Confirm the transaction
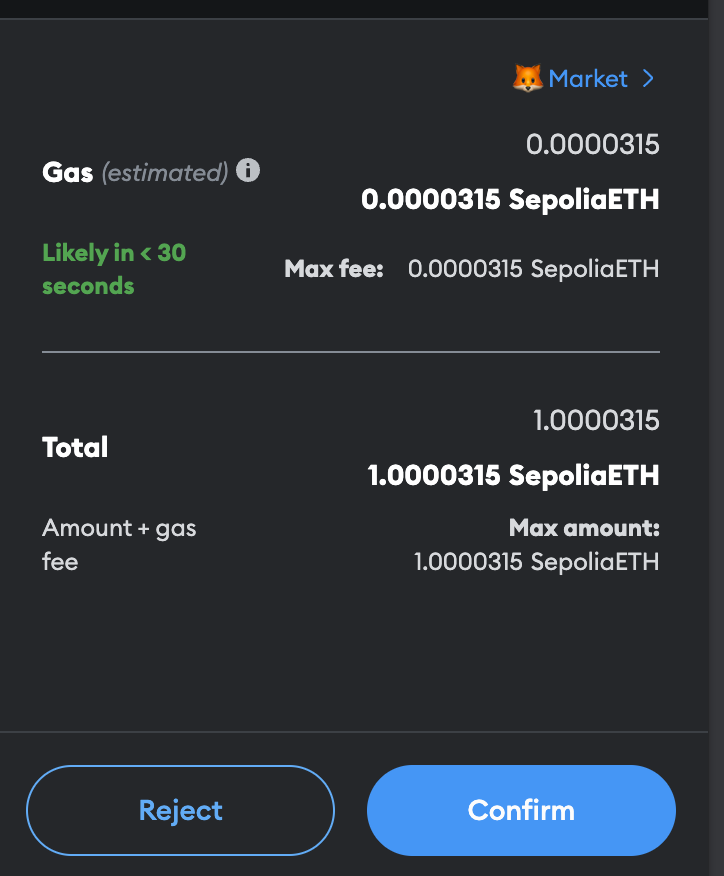The image size is (724, 876). click(x=521, y=810)
